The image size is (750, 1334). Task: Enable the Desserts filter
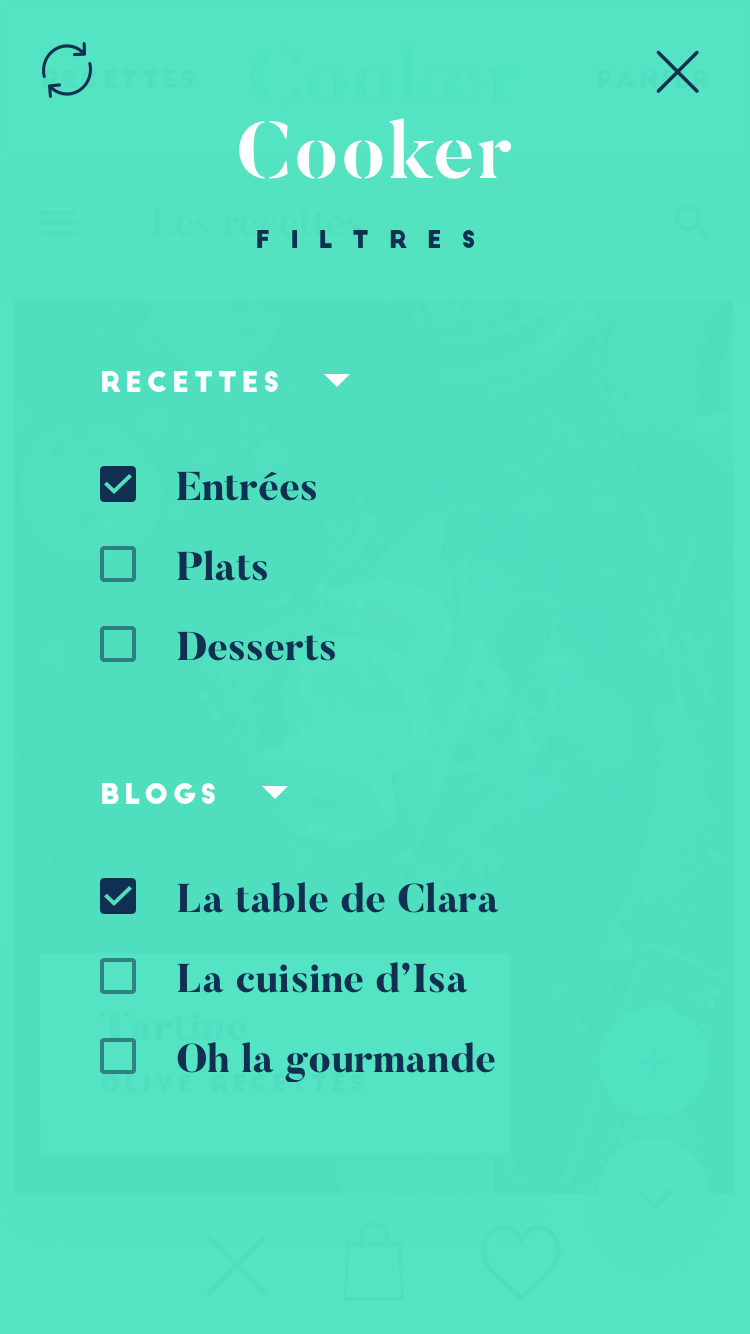tap(118, 644)
